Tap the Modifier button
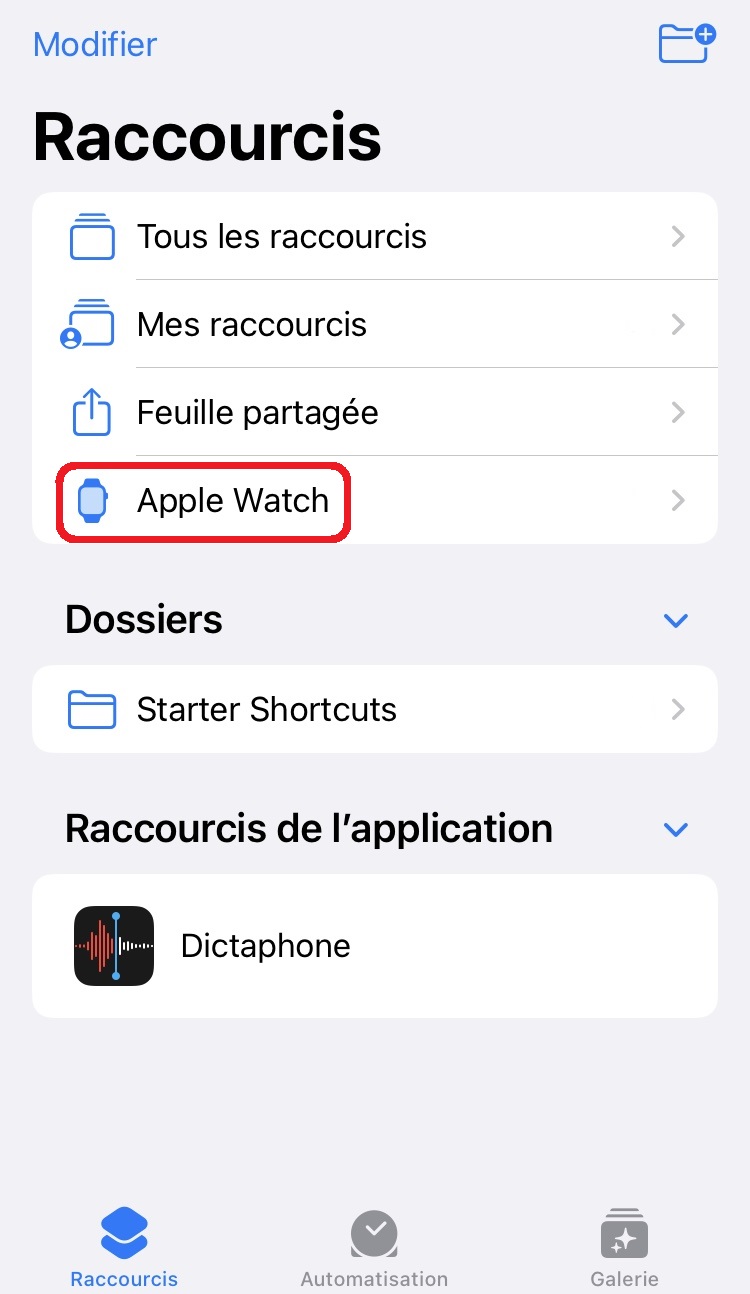This screenshot has width=750, height=1294. coord(95,44)
